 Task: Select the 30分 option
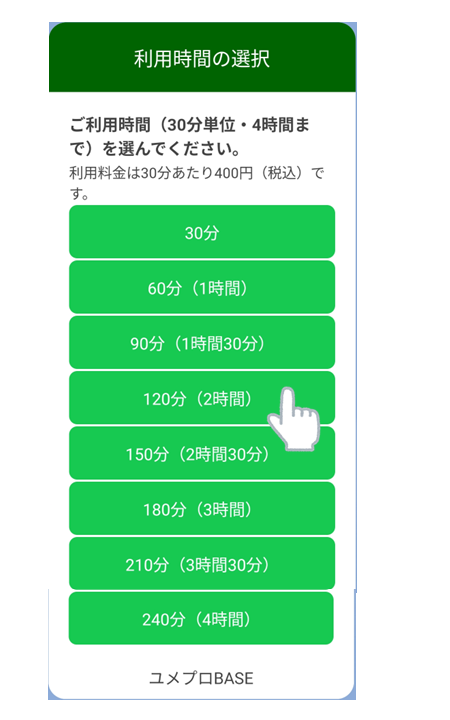pyautogui.click(x=202, y=232)
